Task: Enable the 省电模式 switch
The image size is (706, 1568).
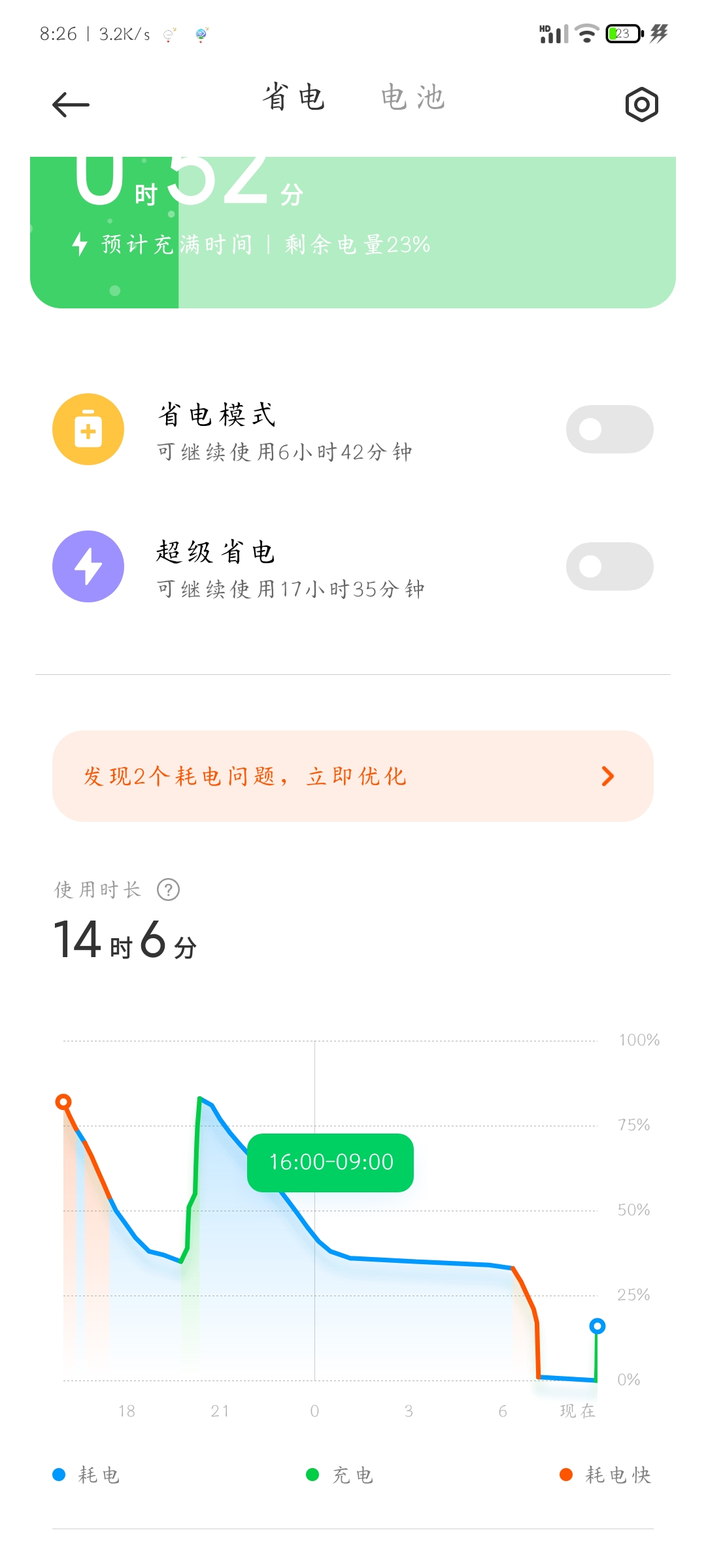Action: (x=610, y=429)
